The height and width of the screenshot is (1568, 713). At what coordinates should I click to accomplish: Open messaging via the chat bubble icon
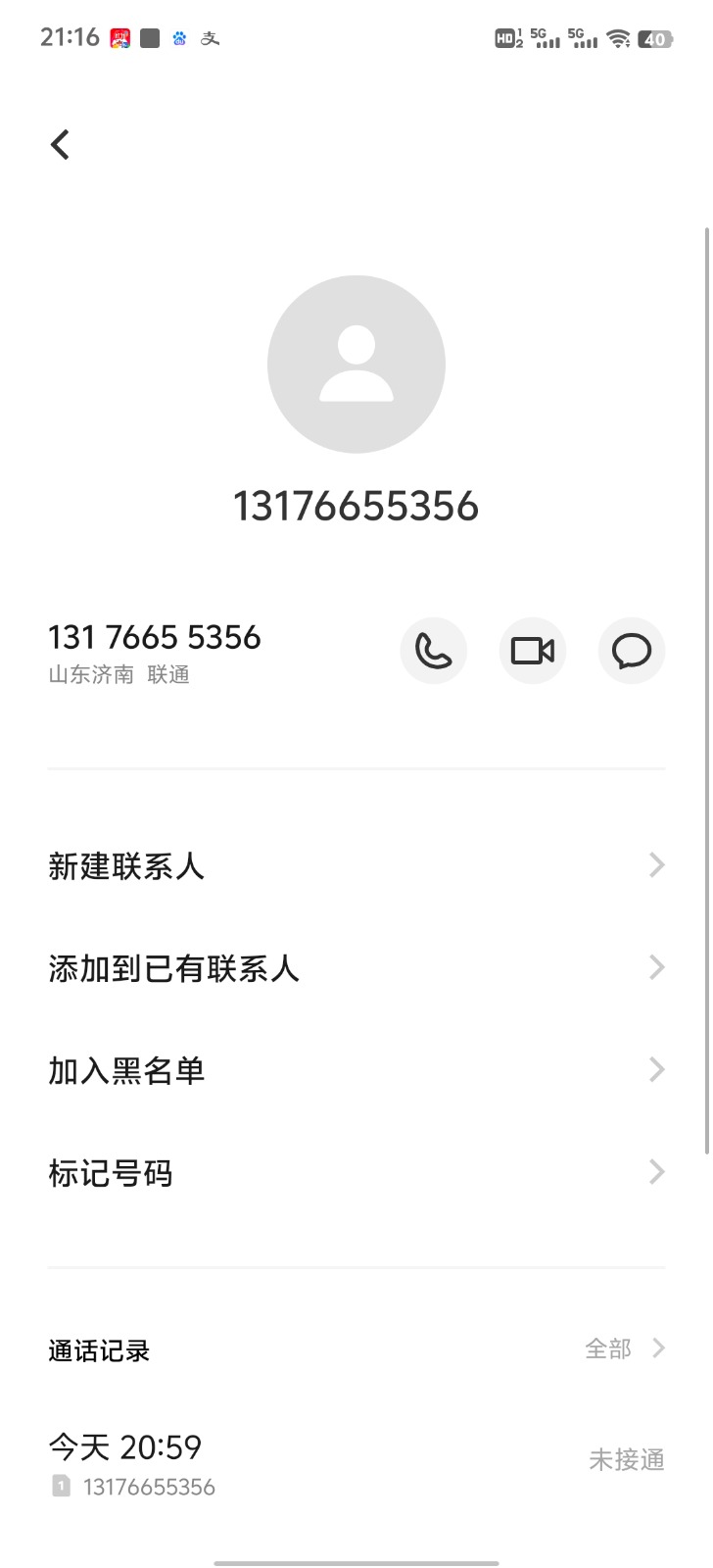(x=631, y=650)
